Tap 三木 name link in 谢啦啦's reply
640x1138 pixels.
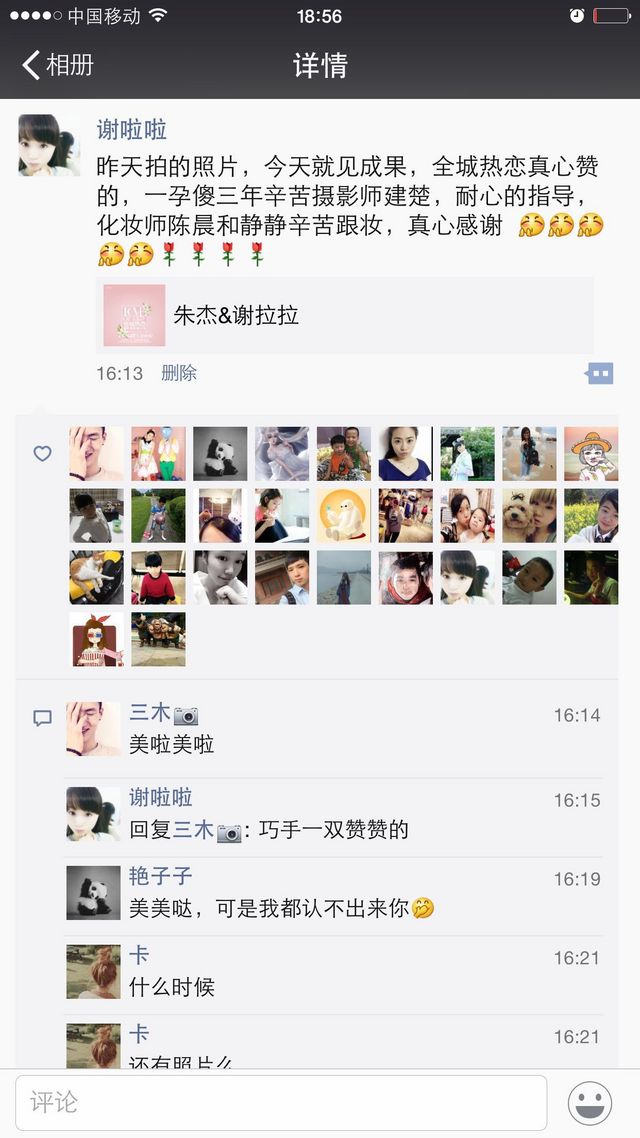(193, 830)
